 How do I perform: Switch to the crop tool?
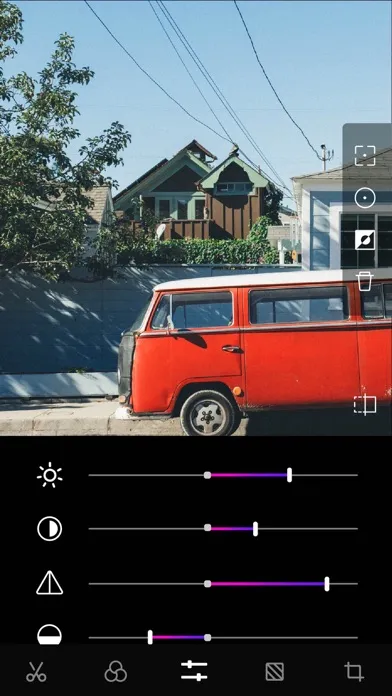[x=354, y=672]
